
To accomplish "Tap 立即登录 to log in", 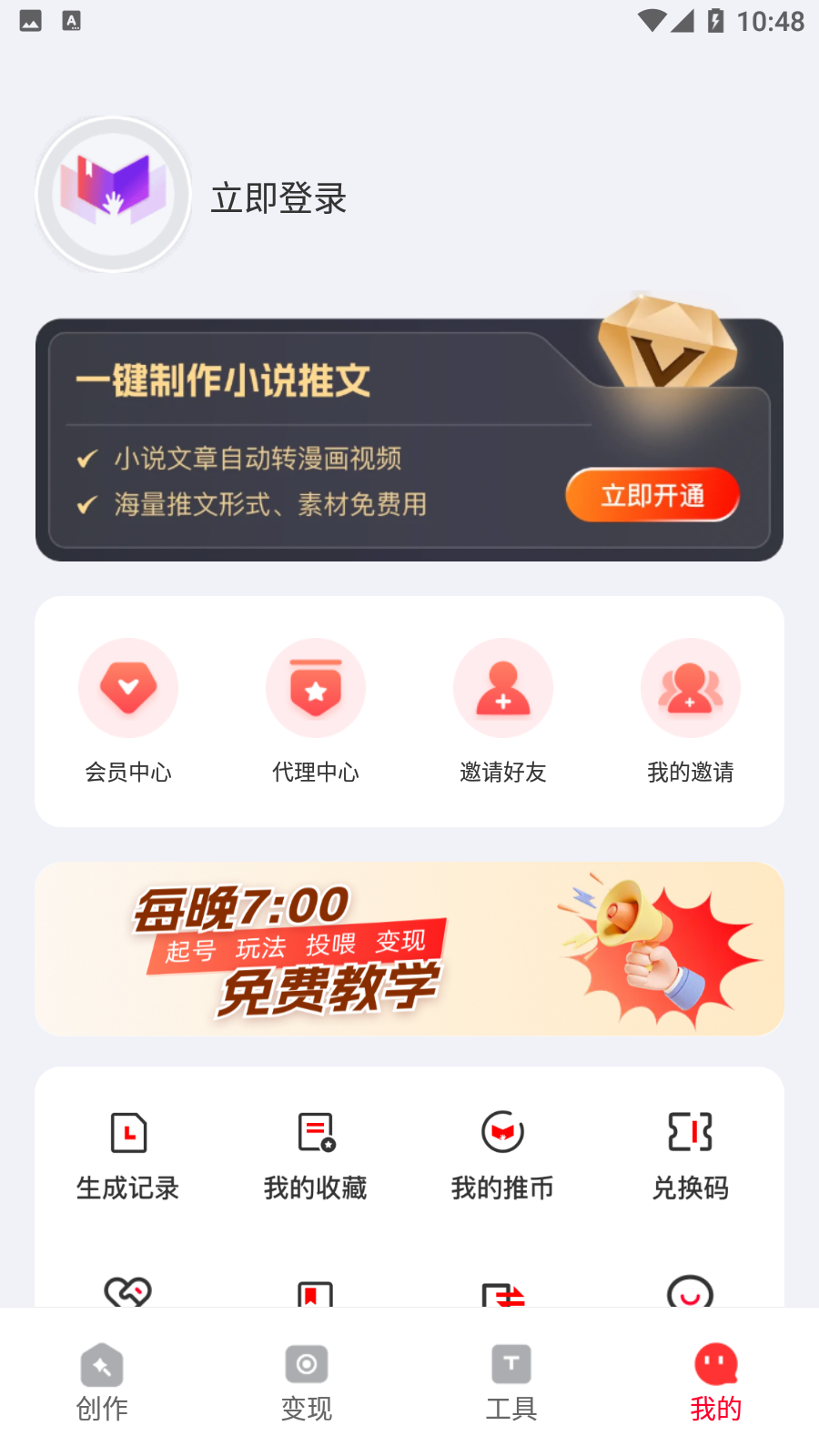I will pyautogui.click(x=278, y=197).
